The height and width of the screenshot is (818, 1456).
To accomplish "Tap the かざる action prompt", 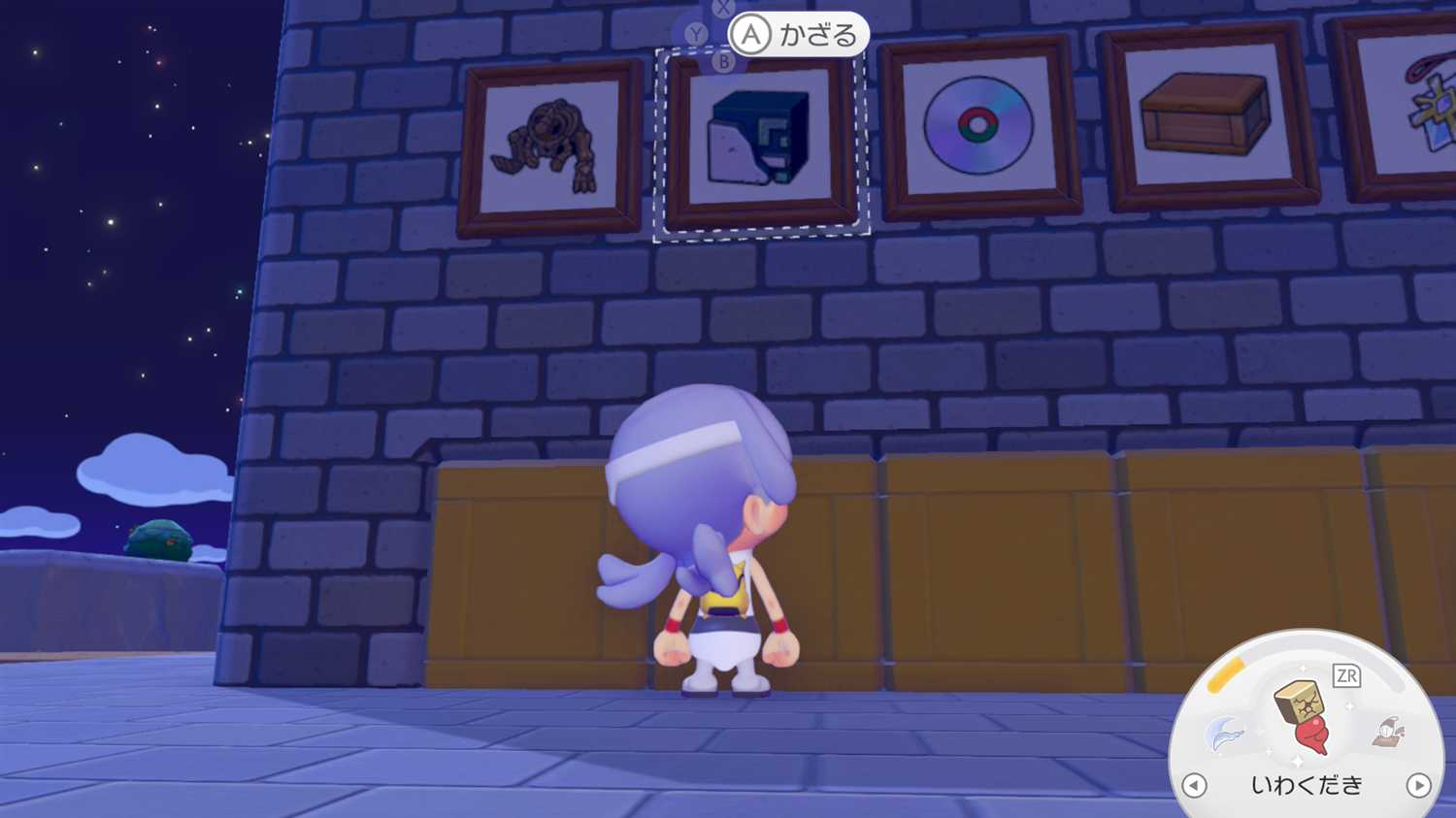I will (798, 36).
